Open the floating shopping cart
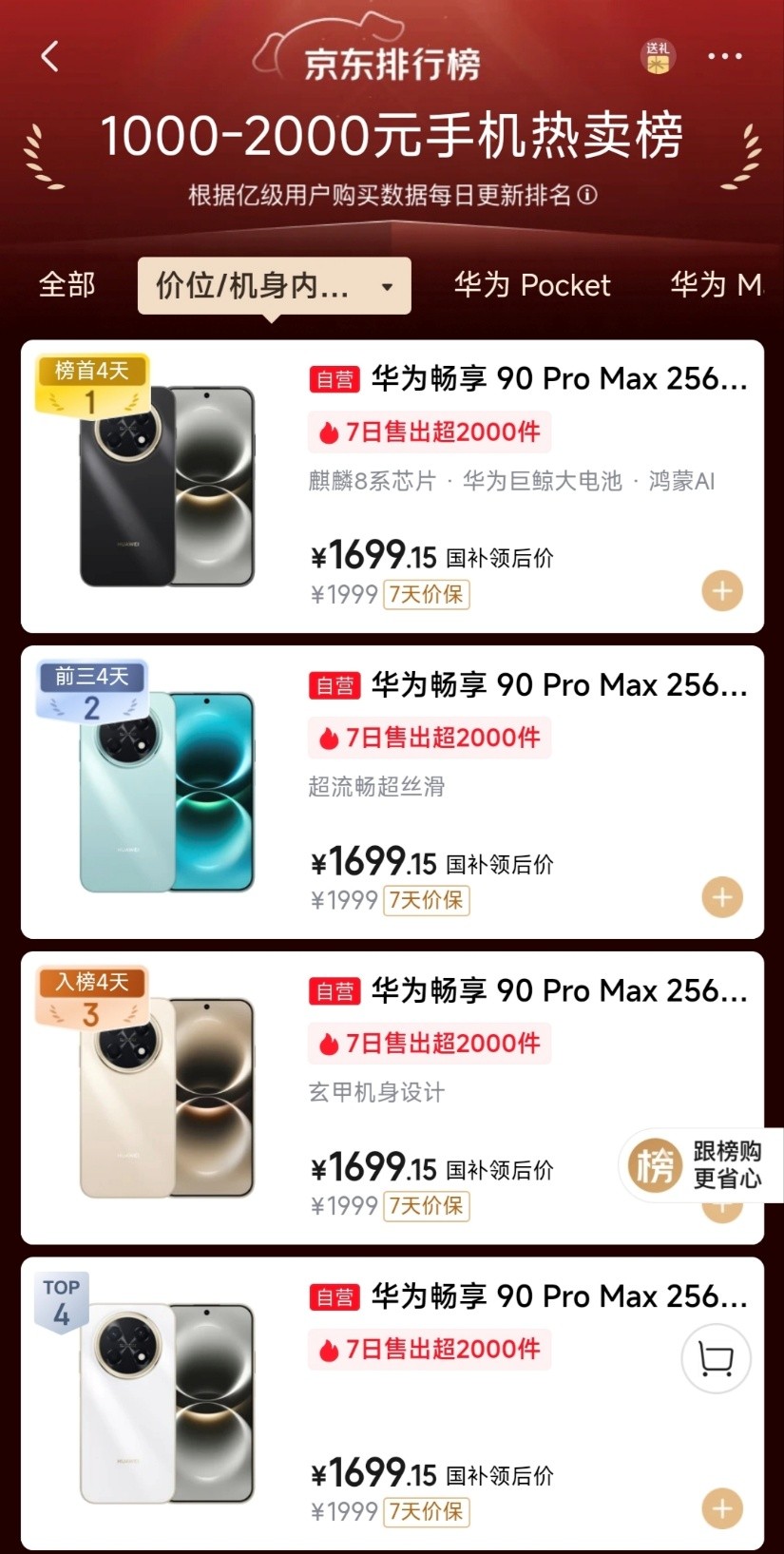 pyautogui.click(x=717, y=1359)
